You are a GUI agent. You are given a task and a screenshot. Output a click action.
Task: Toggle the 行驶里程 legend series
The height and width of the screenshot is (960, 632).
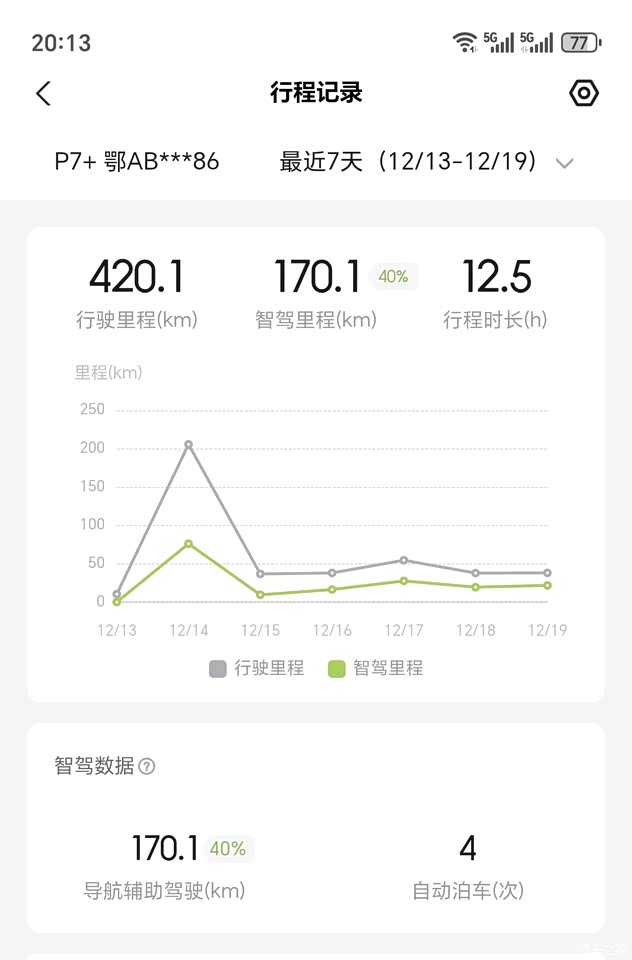(257, 668)
